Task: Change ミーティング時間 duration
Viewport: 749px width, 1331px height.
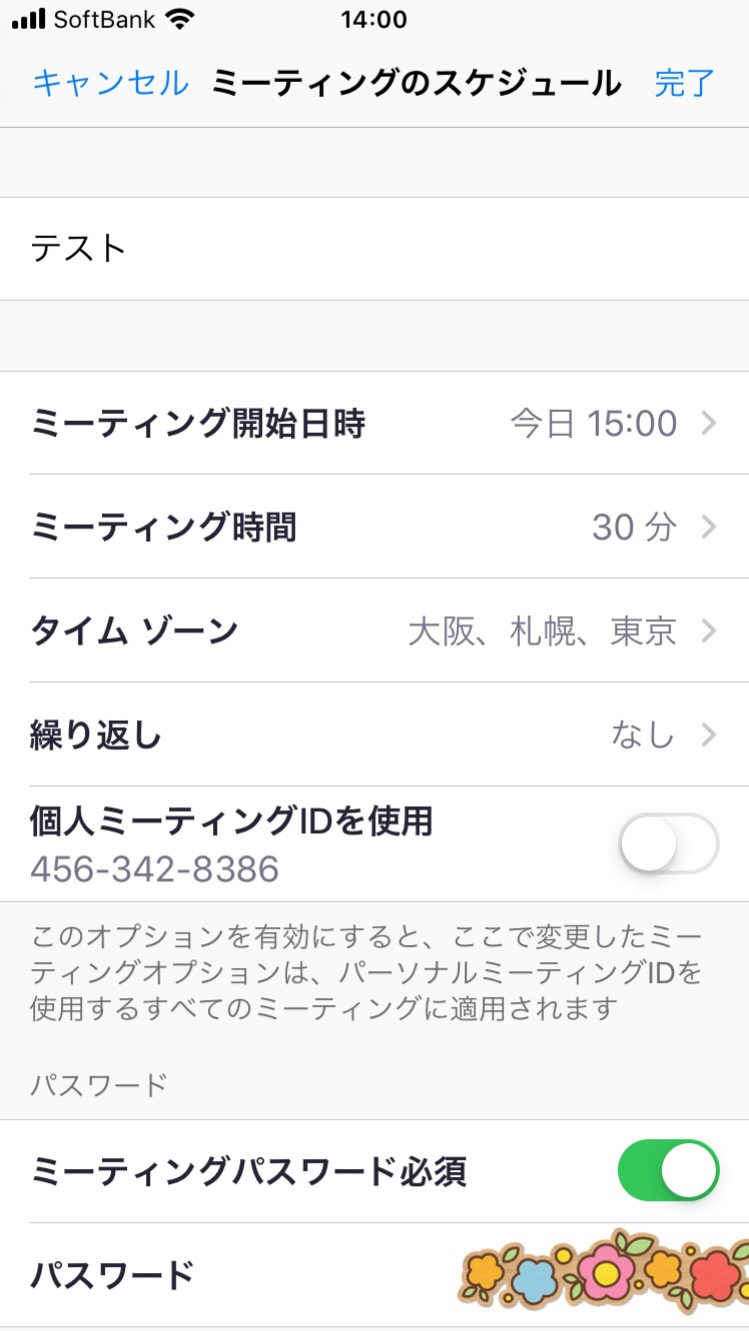Action: pos(374,527)
